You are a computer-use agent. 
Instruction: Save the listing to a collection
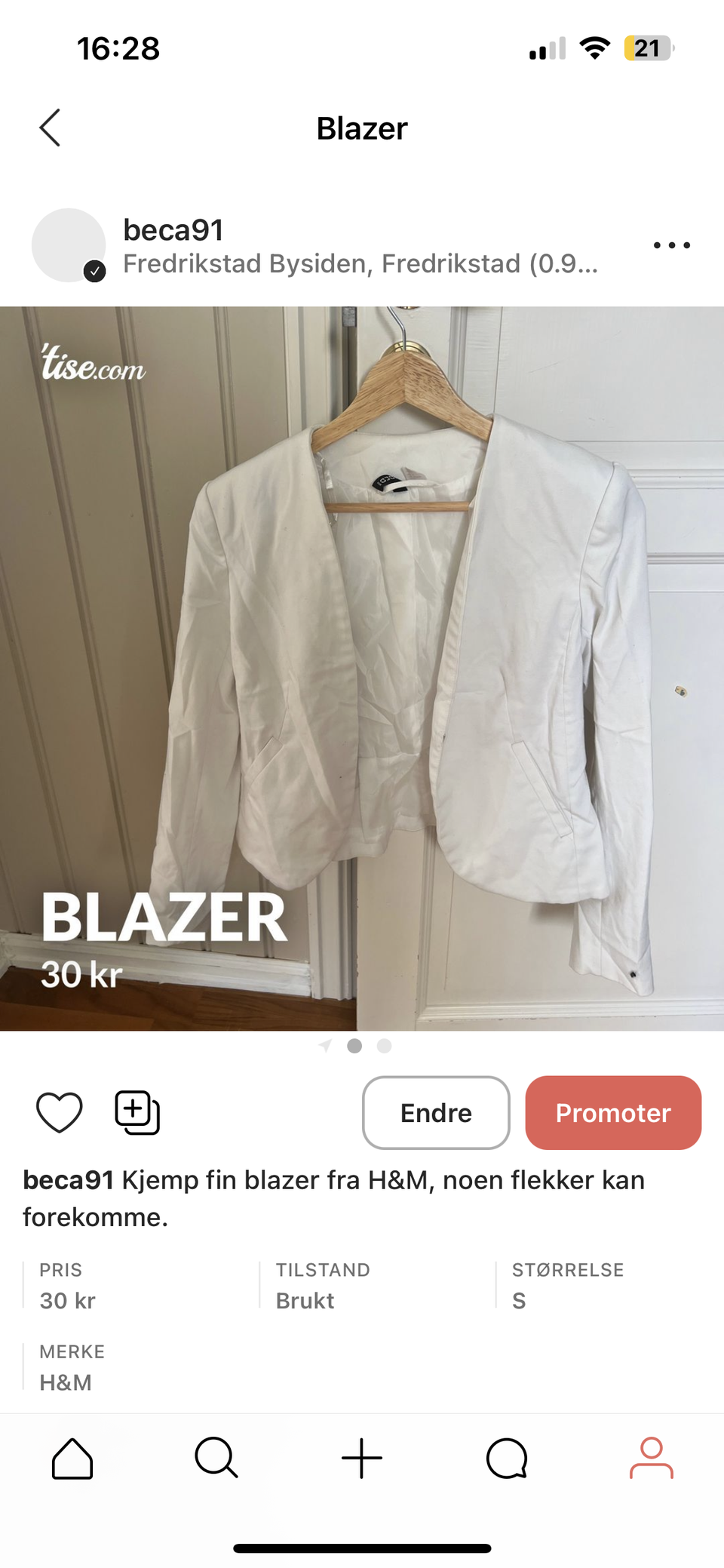tap(138, 1111)
